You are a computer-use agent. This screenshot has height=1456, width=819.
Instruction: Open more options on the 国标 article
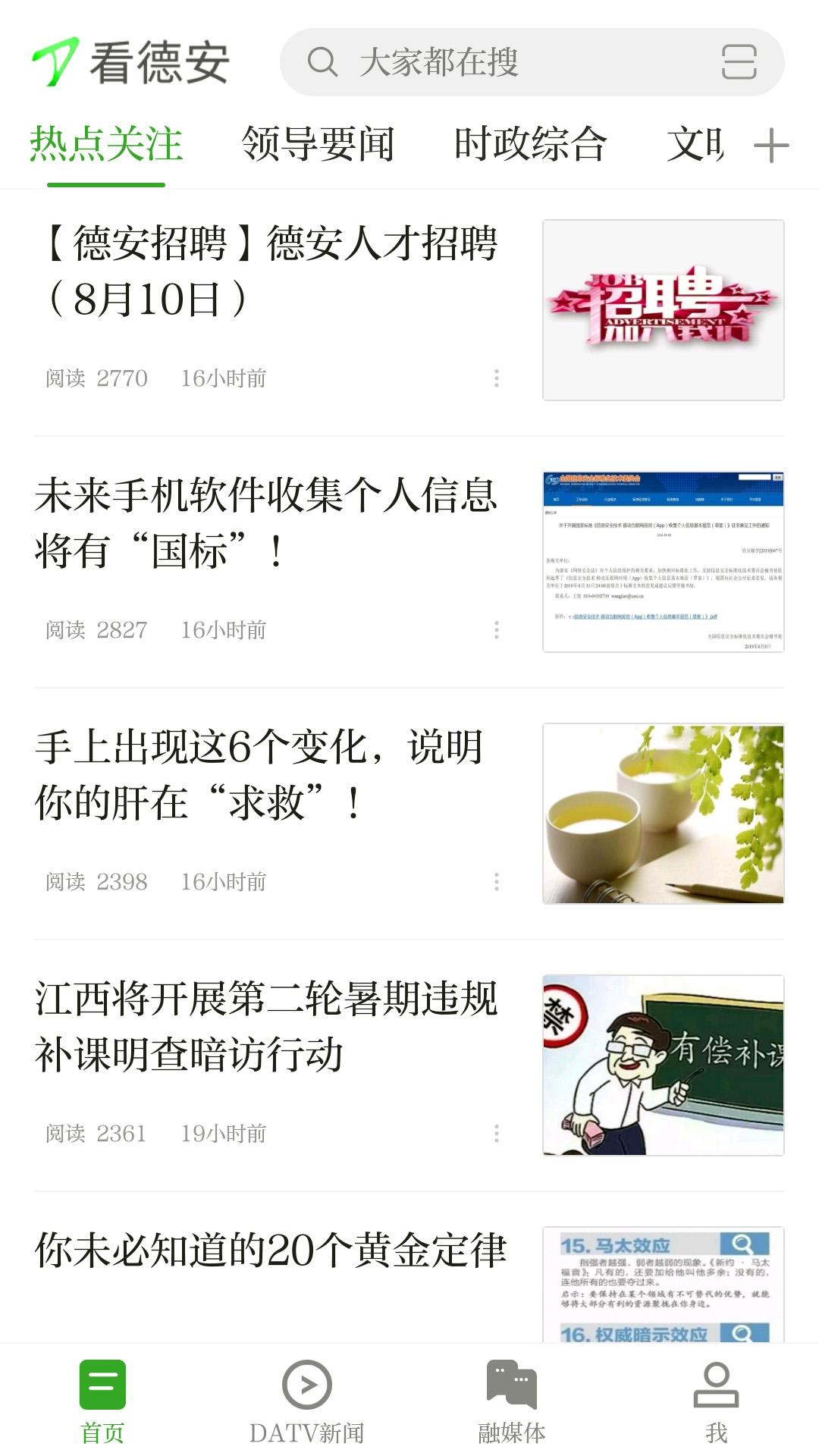pos(497,629)
